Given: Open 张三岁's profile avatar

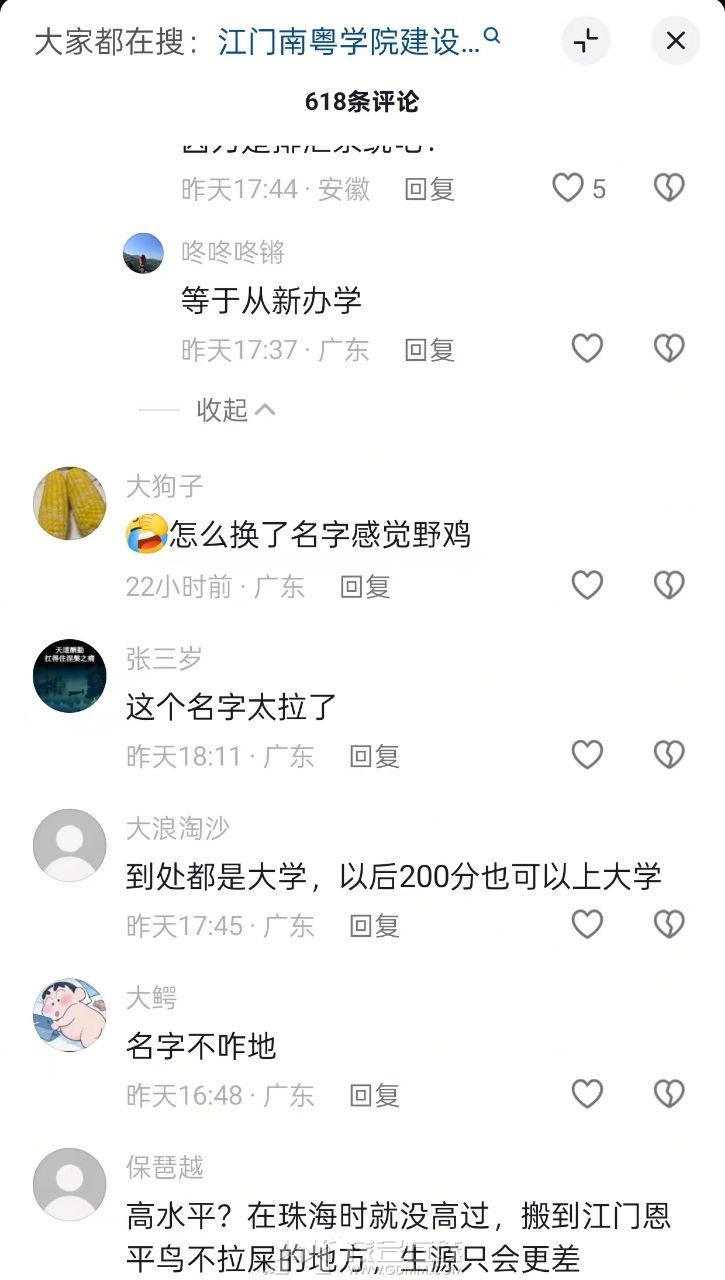Looking at the screenshot, I should 70,676.
